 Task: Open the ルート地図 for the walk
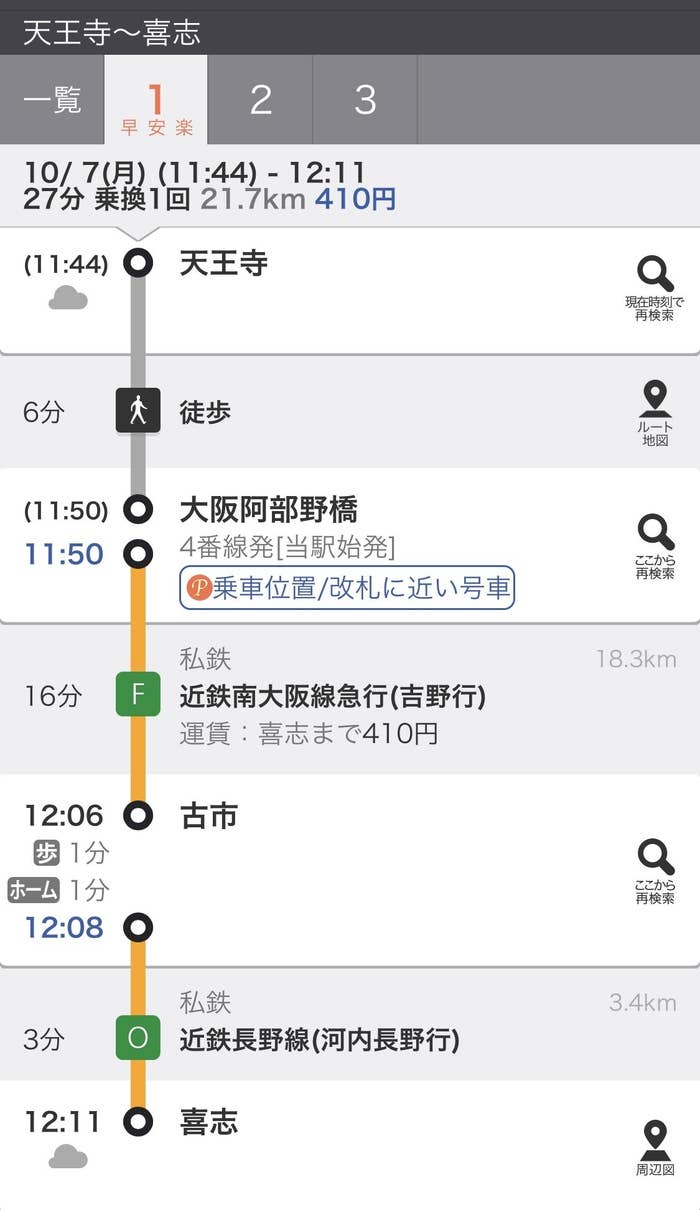point(655,412)
